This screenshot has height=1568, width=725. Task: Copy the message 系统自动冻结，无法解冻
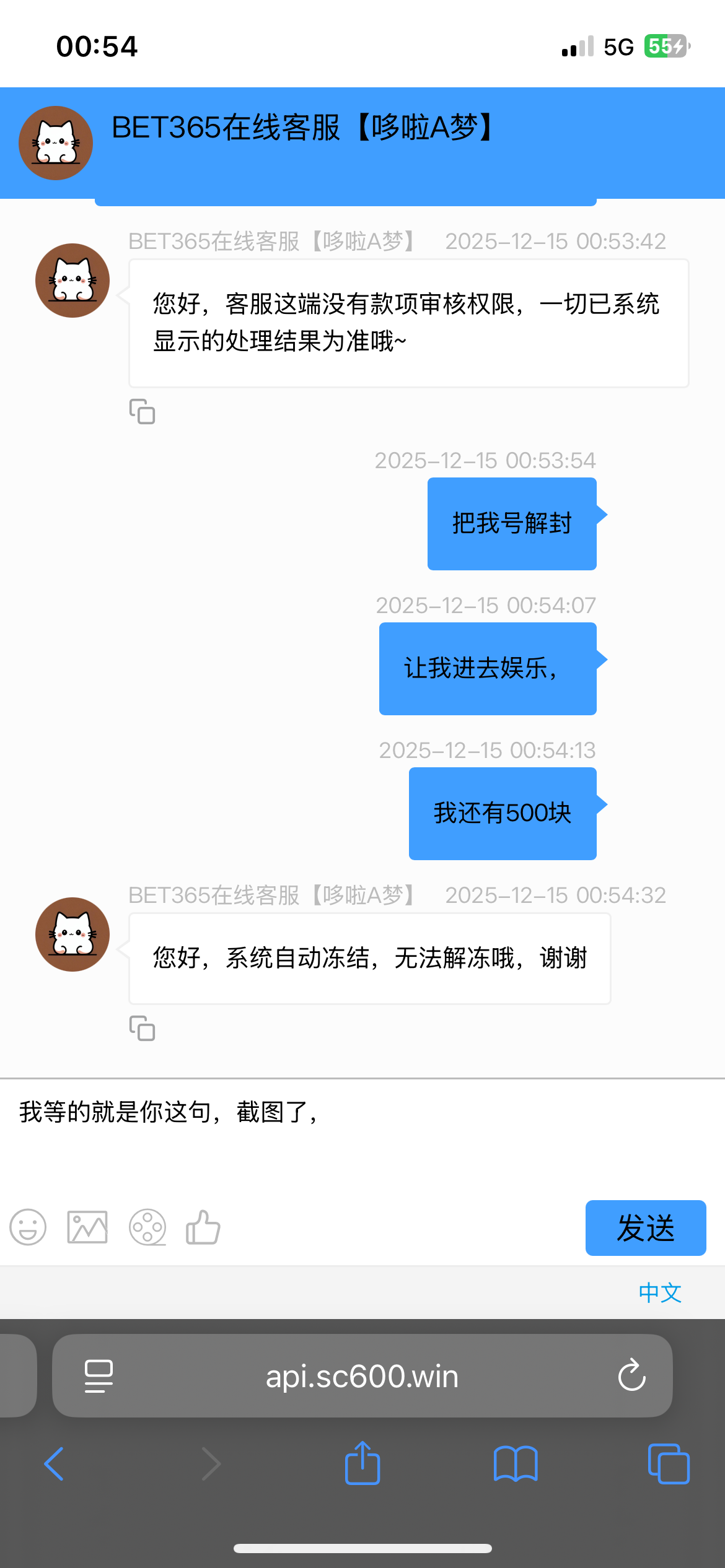[142, 1029]
